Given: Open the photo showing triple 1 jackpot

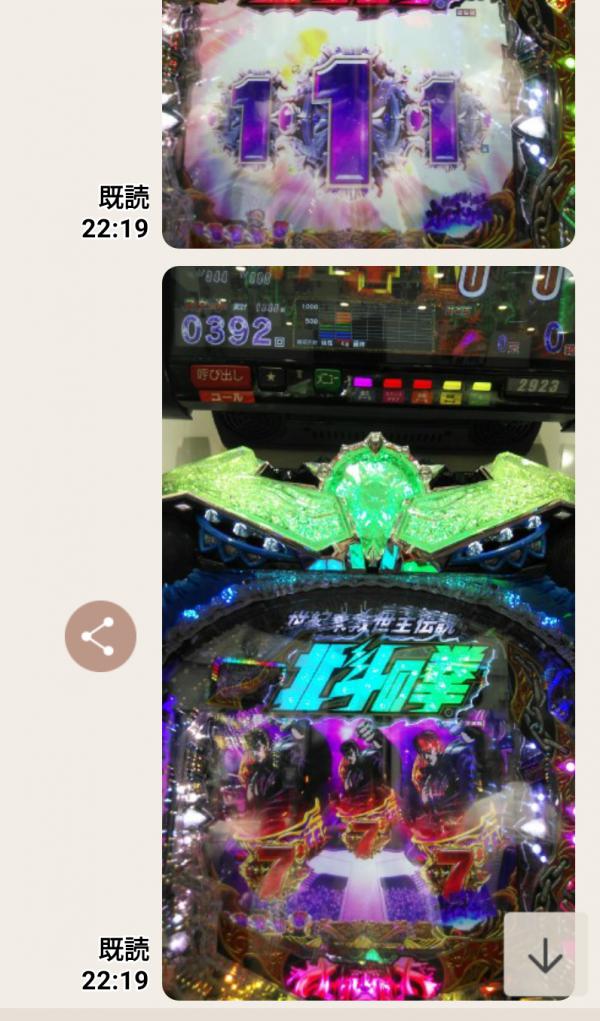Looking at the screenshot, I should (x=368, y=123).
